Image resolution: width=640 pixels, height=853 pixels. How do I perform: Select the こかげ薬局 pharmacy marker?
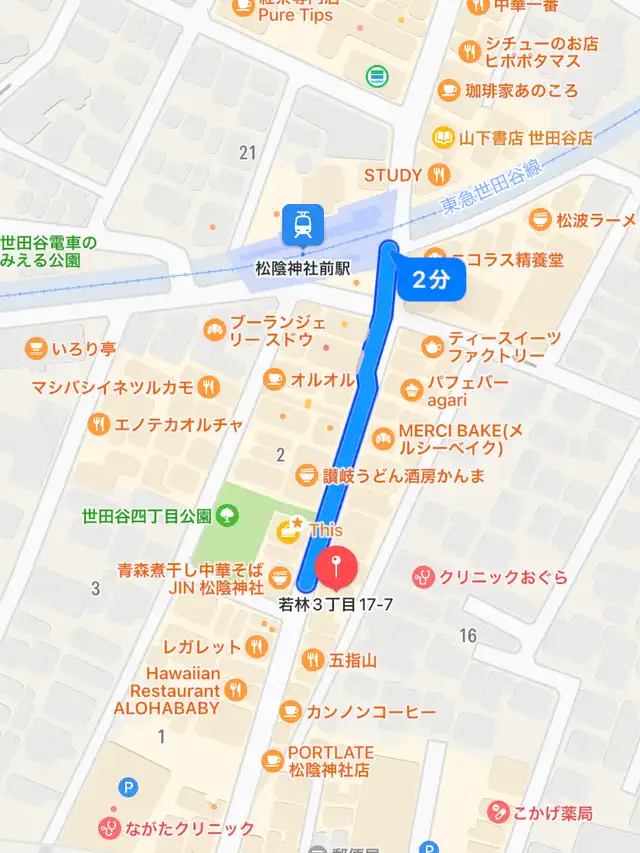coord(498,813)
